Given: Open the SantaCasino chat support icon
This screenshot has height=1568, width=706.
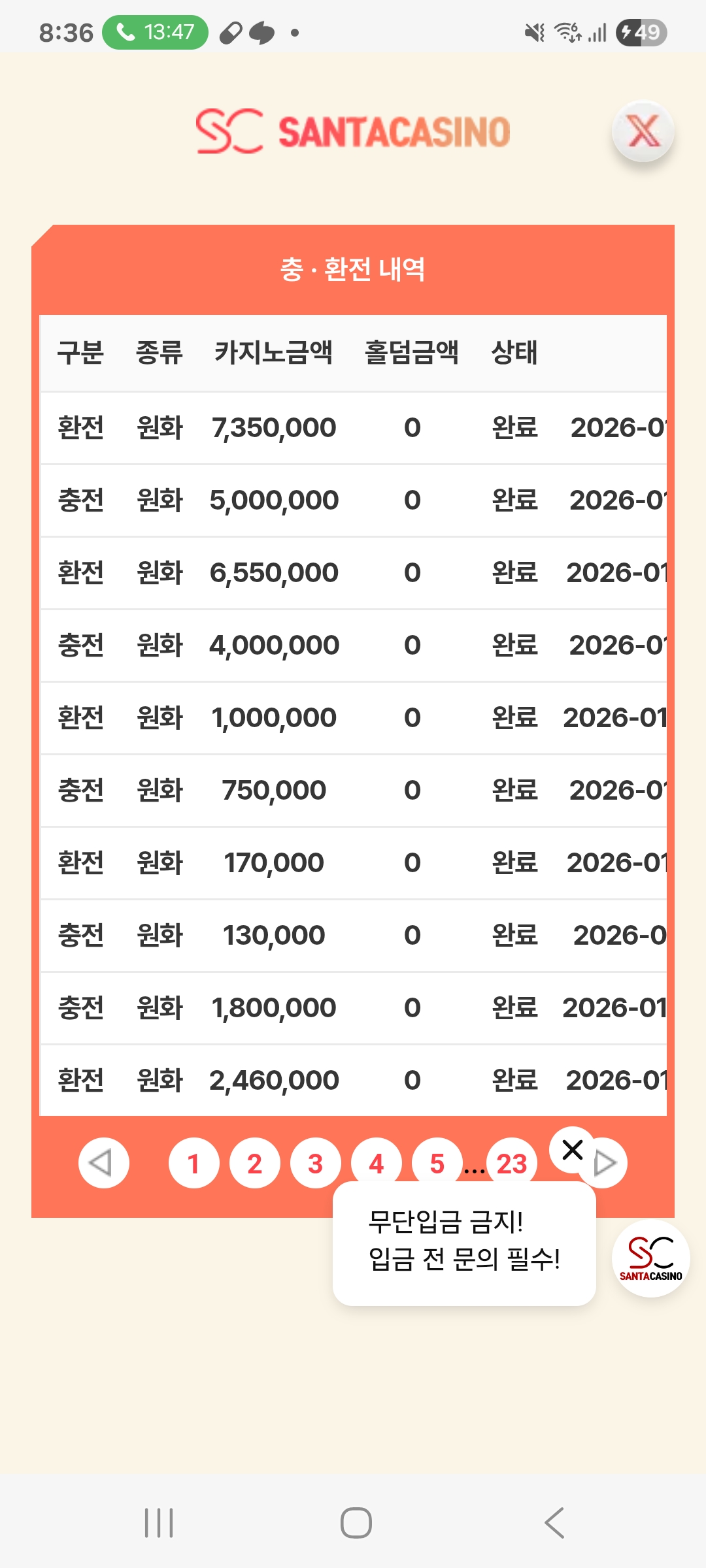Looking at the screenshot, I should 650,1258.
